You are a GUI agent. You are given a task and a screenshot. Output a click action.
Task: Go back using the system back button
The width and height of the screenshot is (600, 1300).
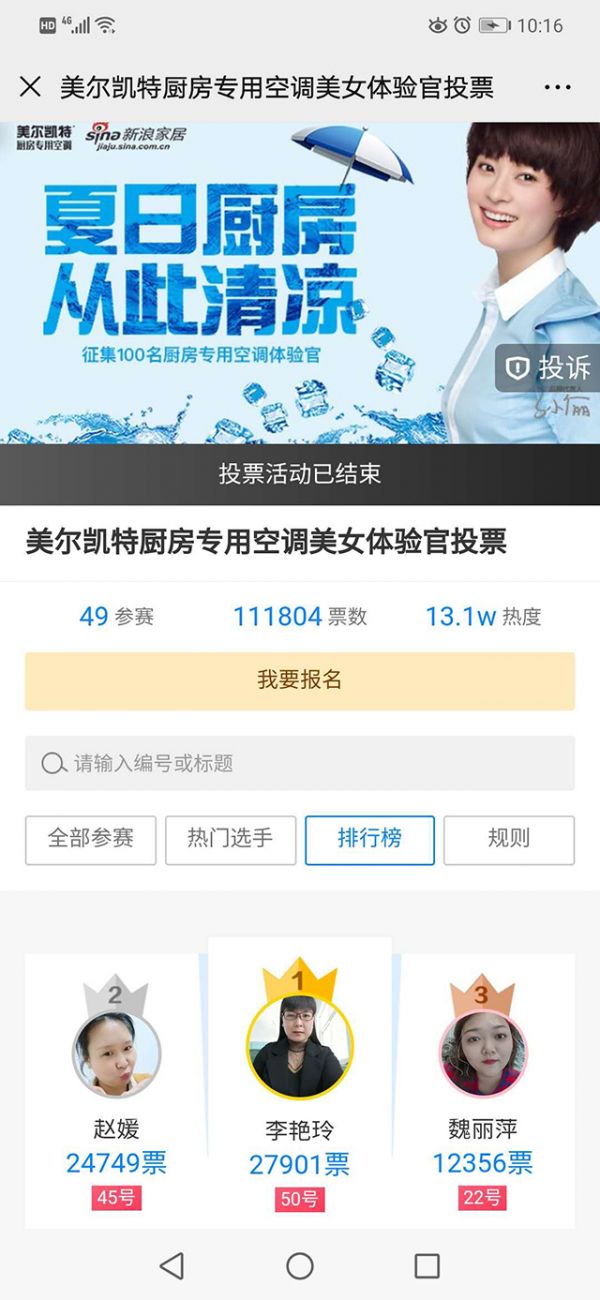(172, 1266)
